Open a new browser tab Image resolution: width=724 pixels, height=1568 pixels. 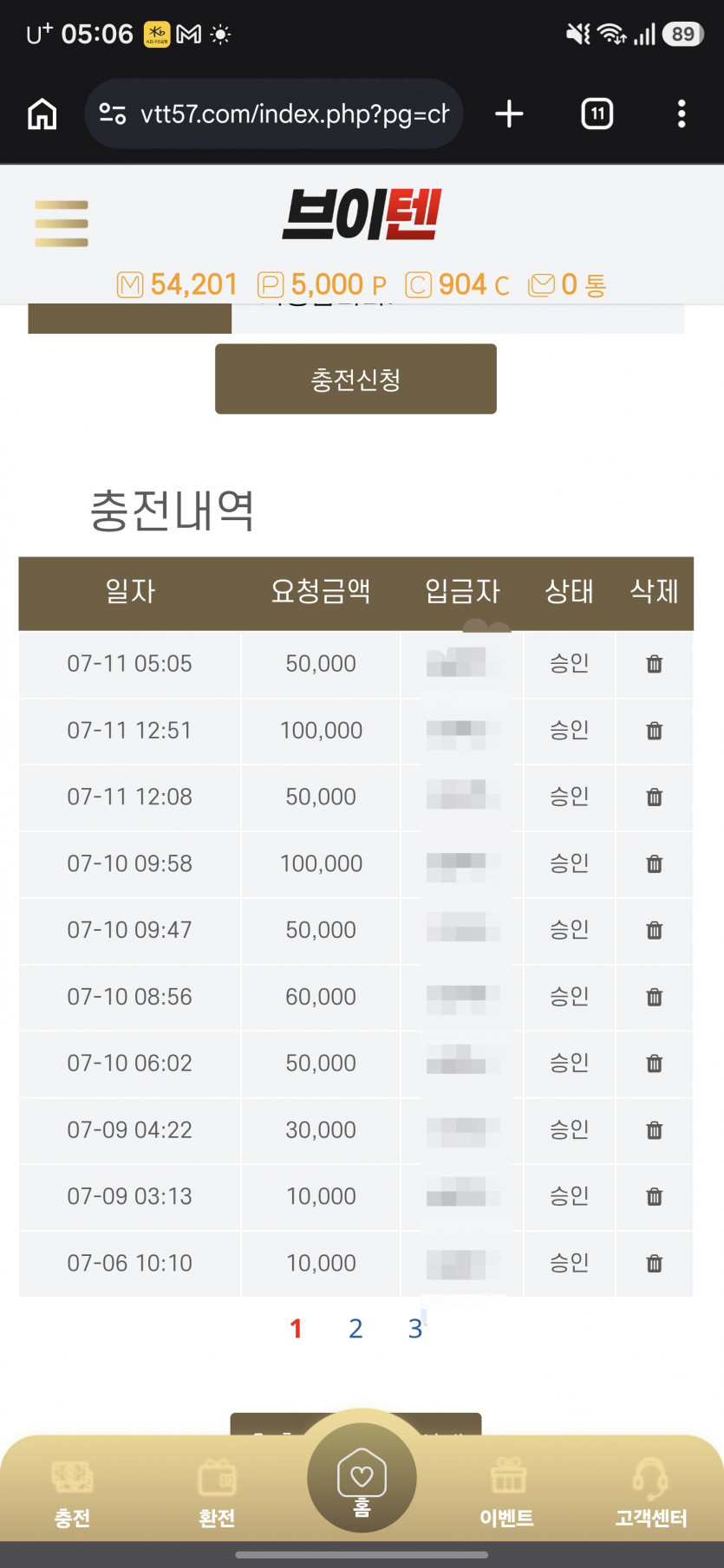(x=509, y=114)
